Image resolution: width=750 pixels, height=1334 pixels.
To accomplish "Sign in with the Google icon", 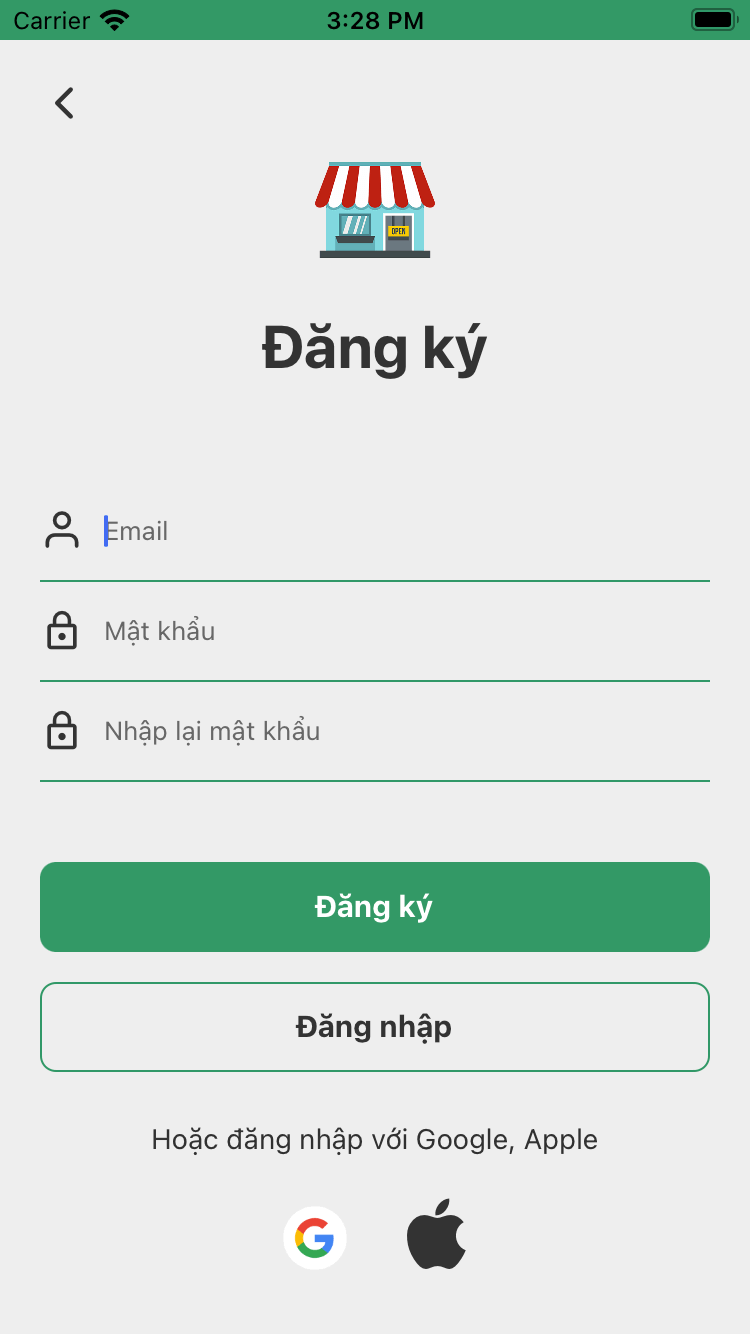I will tap(315, 1238).
